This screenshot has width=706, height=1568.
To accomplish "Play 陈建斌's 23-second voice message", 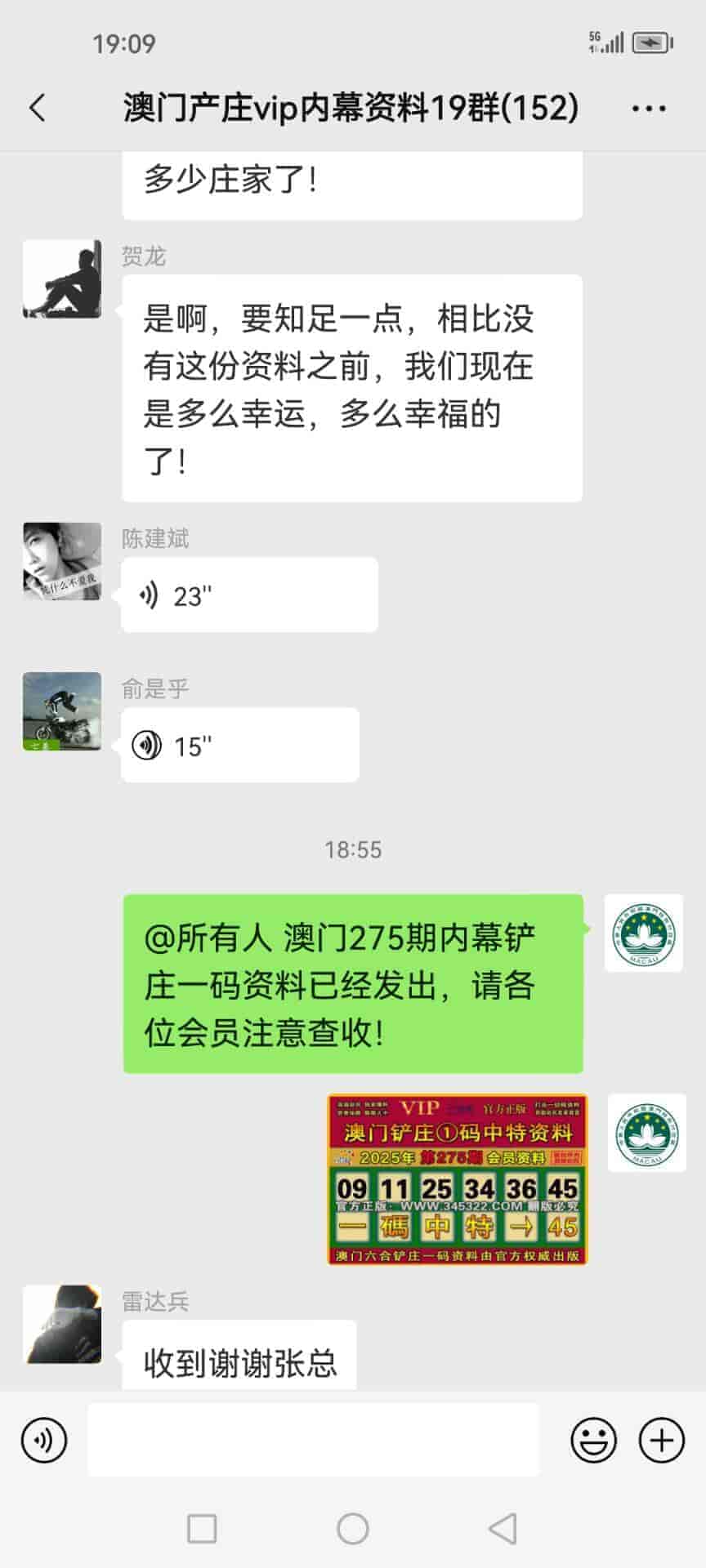I will click(248, 595).
